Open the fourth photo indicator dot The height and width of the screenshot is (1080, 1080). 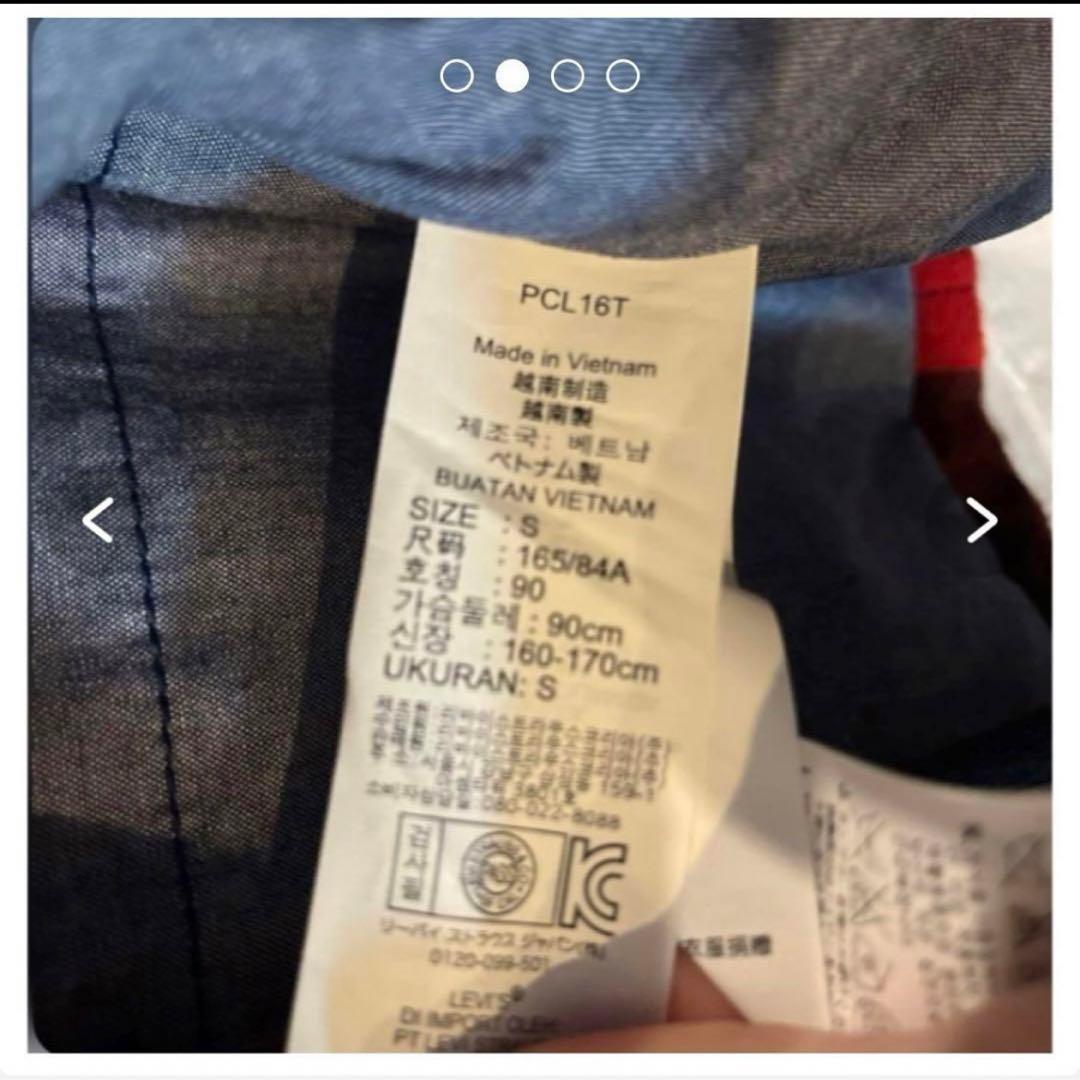pyautogui.click(x=622, y=76)
